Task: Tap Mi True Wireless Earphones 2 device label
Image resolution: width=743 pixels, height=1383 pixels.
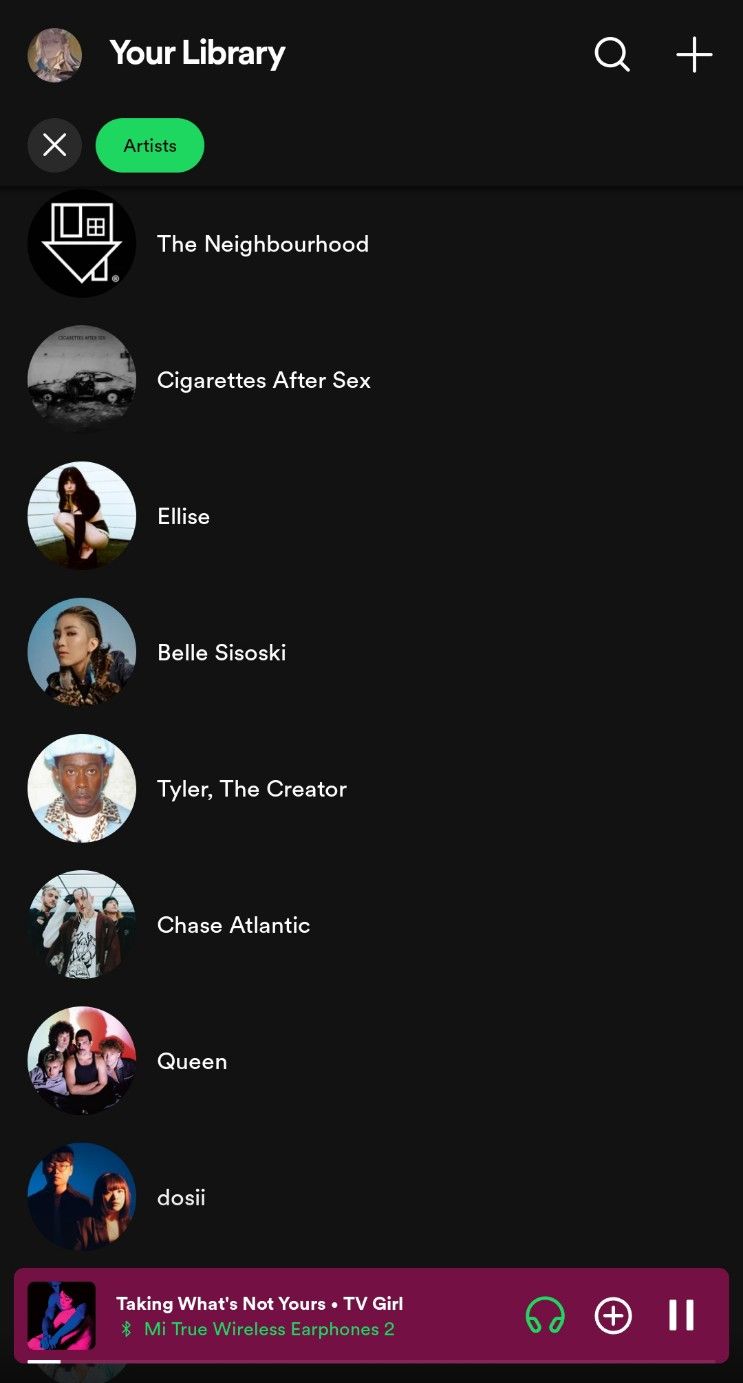Action: (x=270, y=1329)
